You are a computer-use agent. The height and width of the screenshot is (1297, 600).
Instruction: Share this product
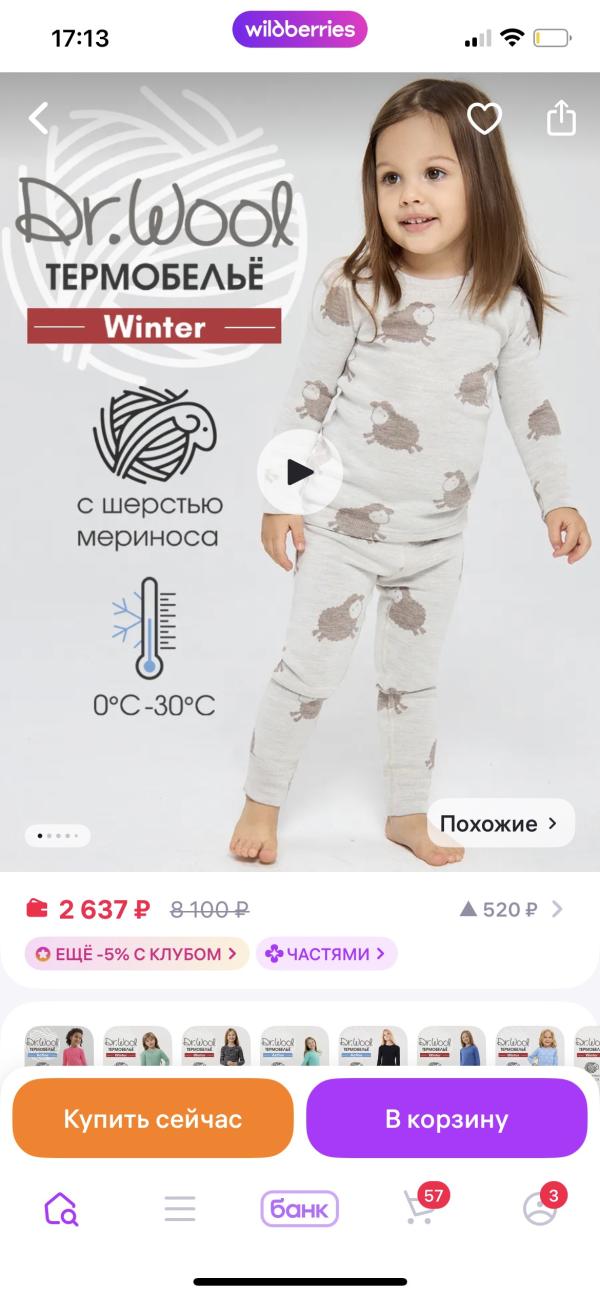(x=562, y=118)
